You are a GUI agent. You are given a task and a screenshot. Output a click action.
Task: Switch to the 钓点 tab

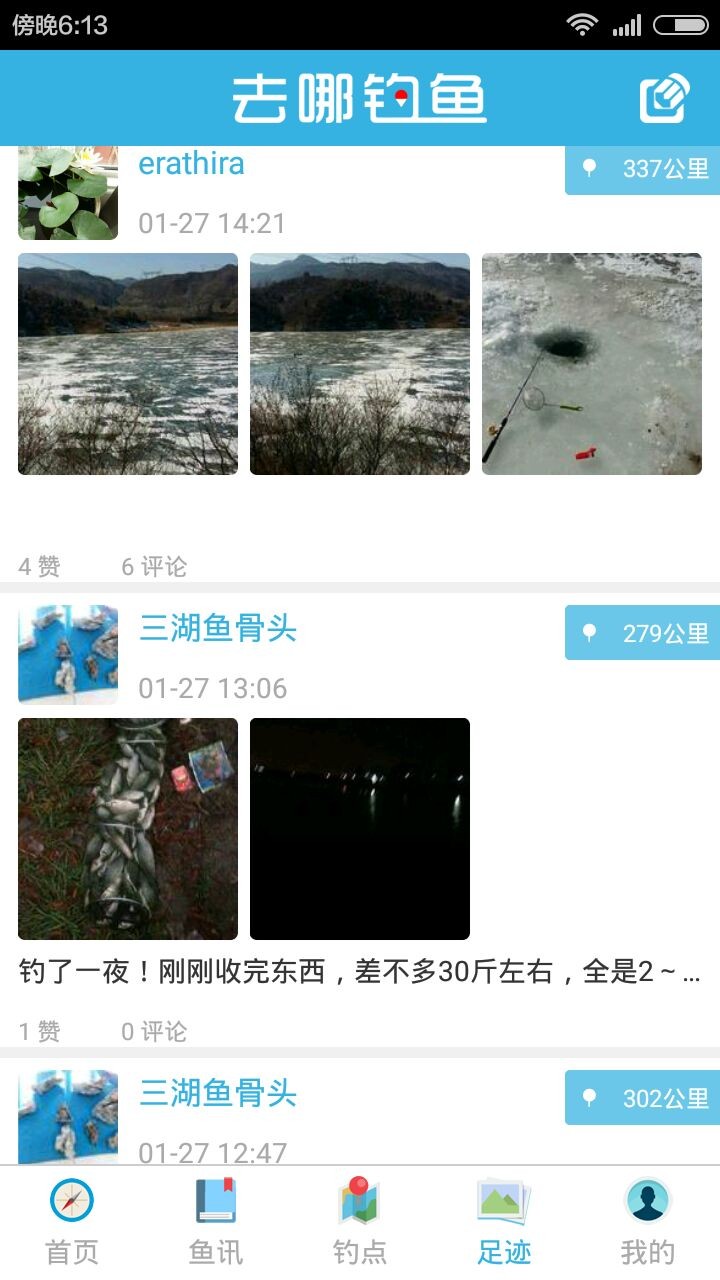(x=360, y=1222)
